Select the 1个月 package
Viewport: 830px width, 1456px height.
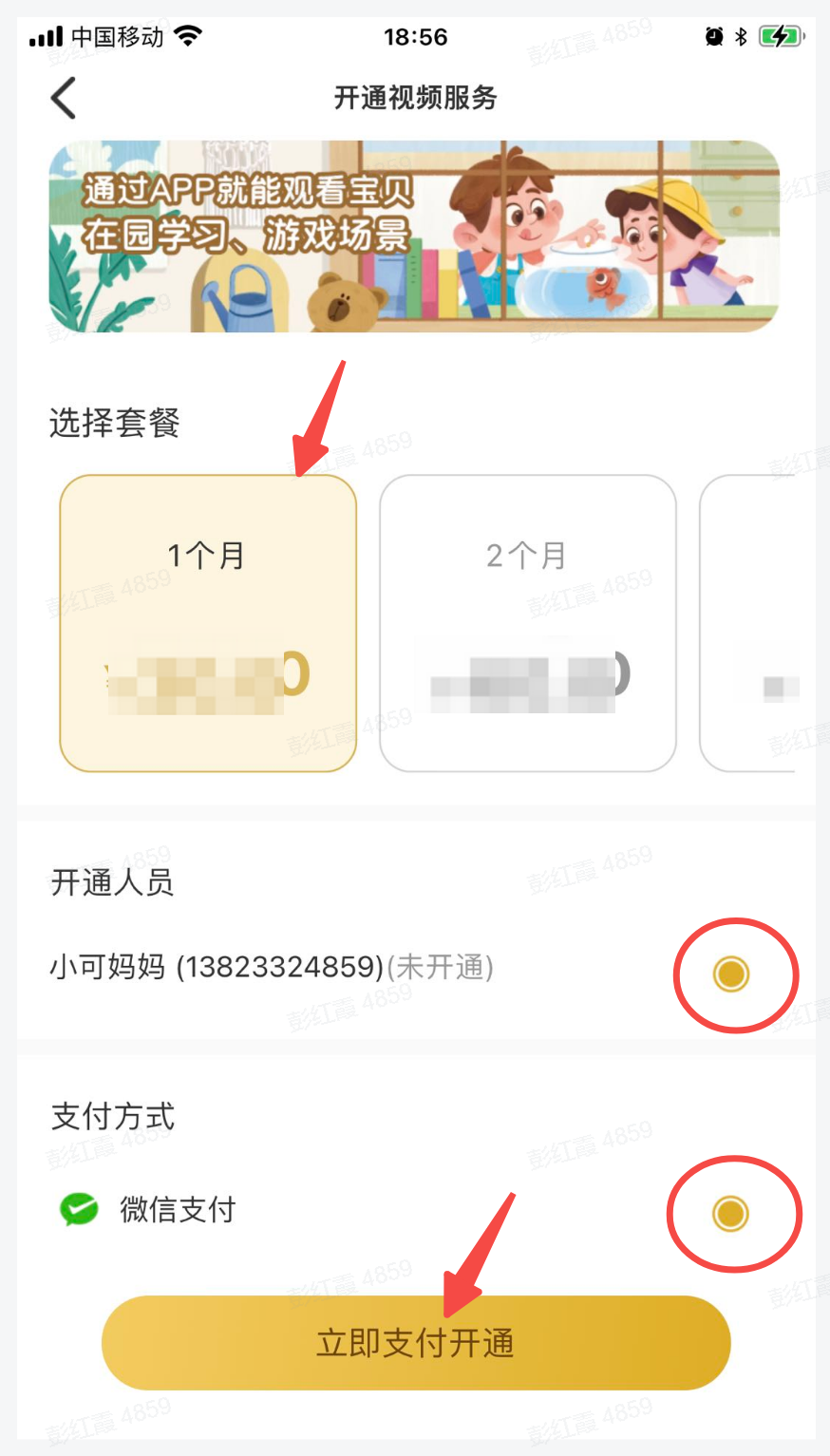tap(208, 622)
